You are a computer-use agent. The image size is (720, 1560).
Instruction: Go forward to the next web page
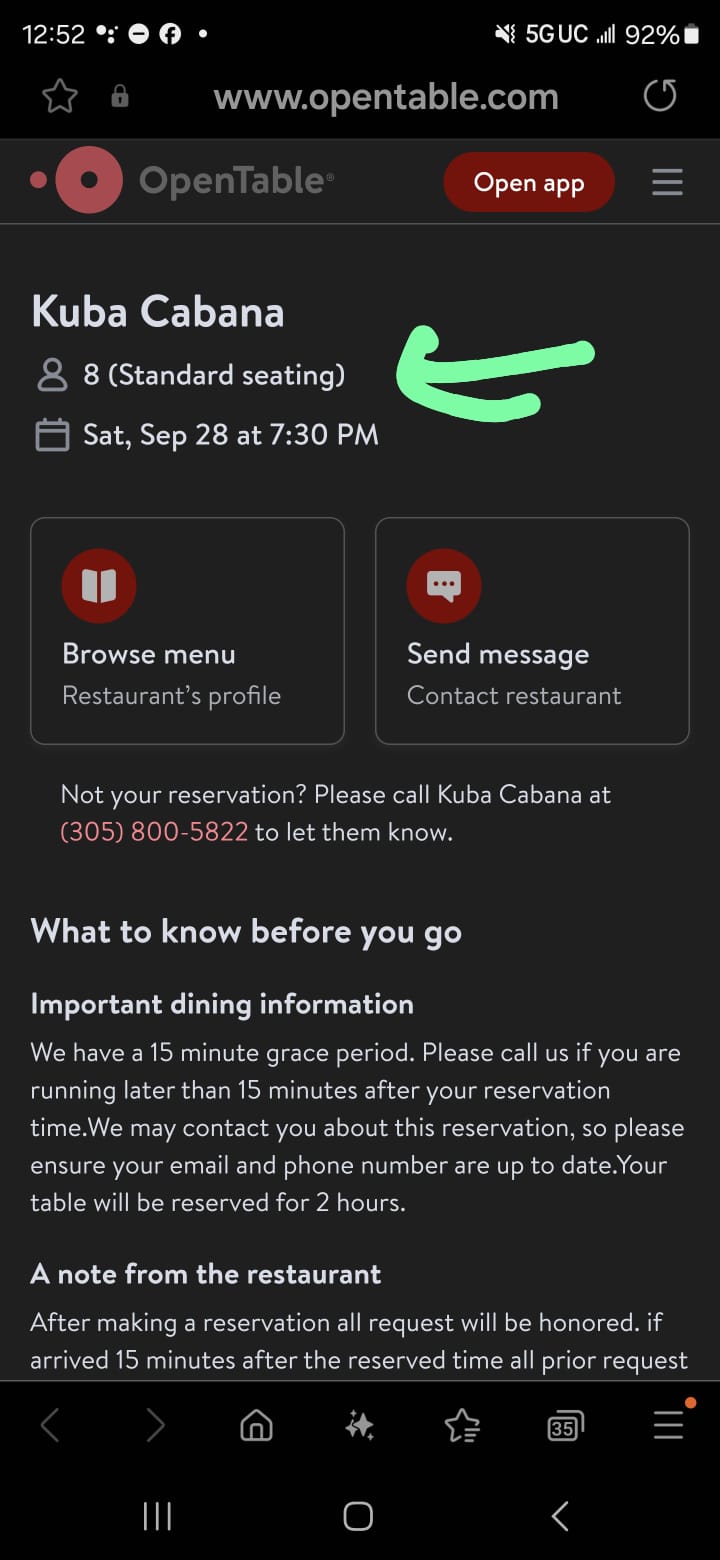[155, 1426]
